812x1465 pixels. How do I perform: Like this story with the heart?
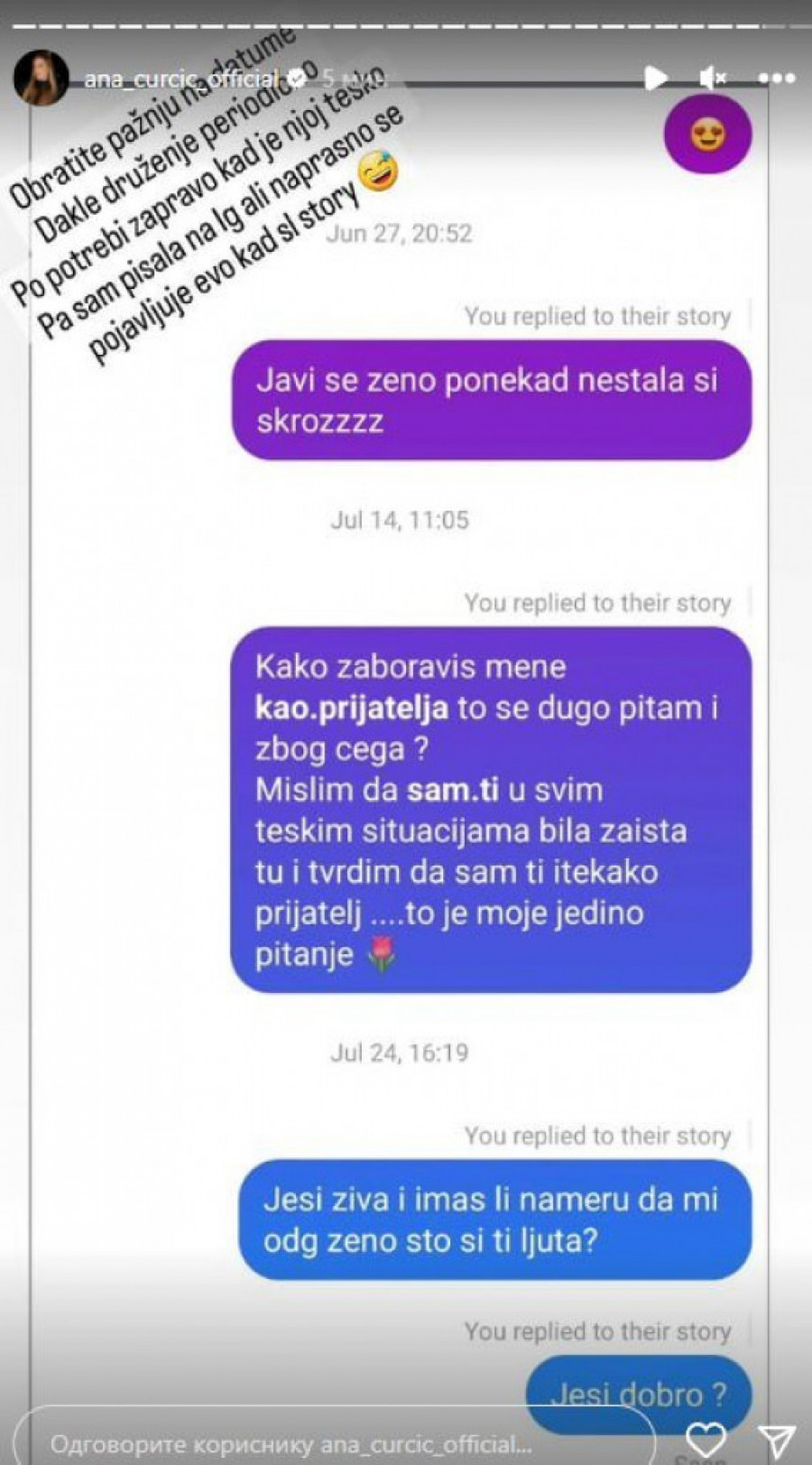(706, 1439)
